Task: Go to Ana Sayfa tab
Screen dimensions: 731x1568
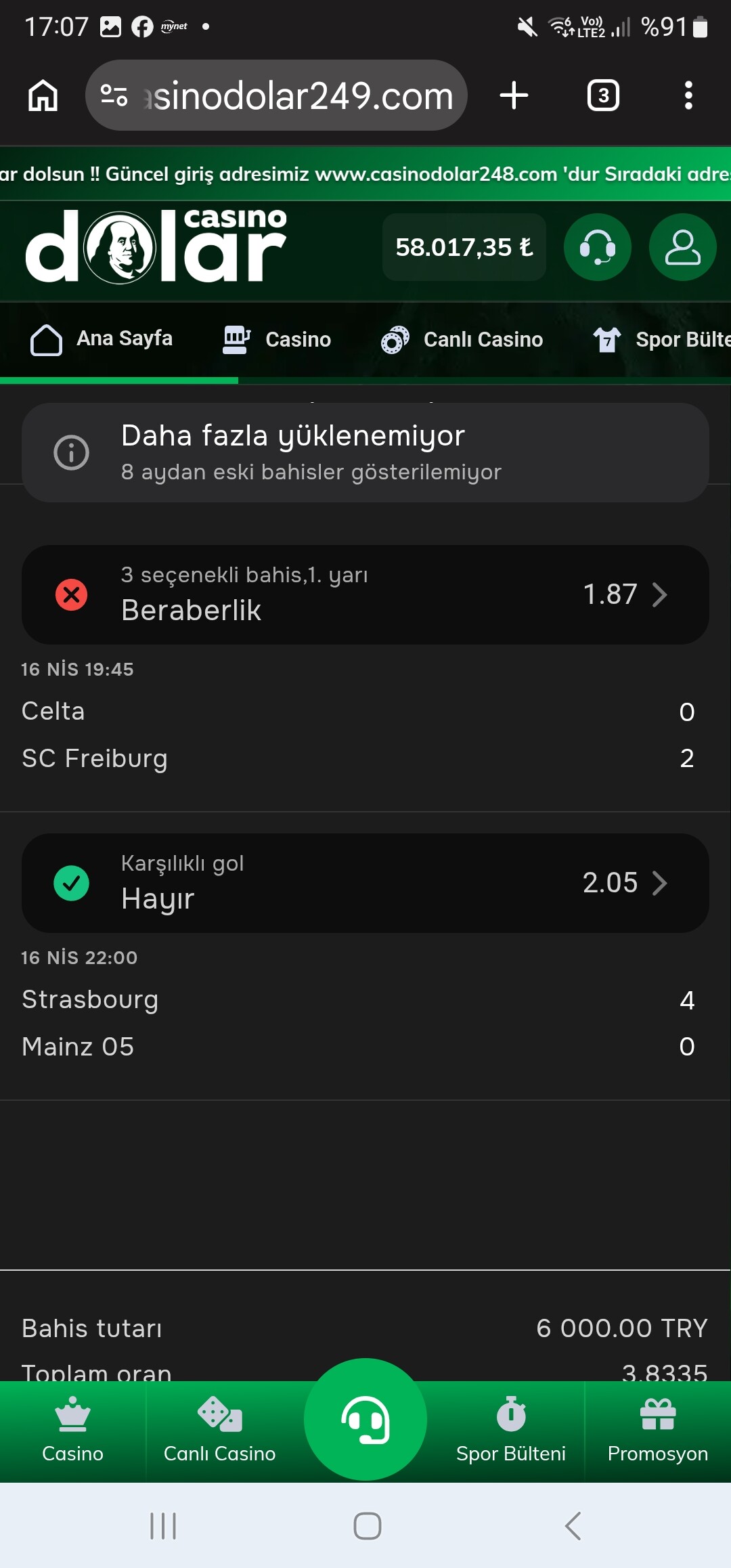Action: click(102, 339)
